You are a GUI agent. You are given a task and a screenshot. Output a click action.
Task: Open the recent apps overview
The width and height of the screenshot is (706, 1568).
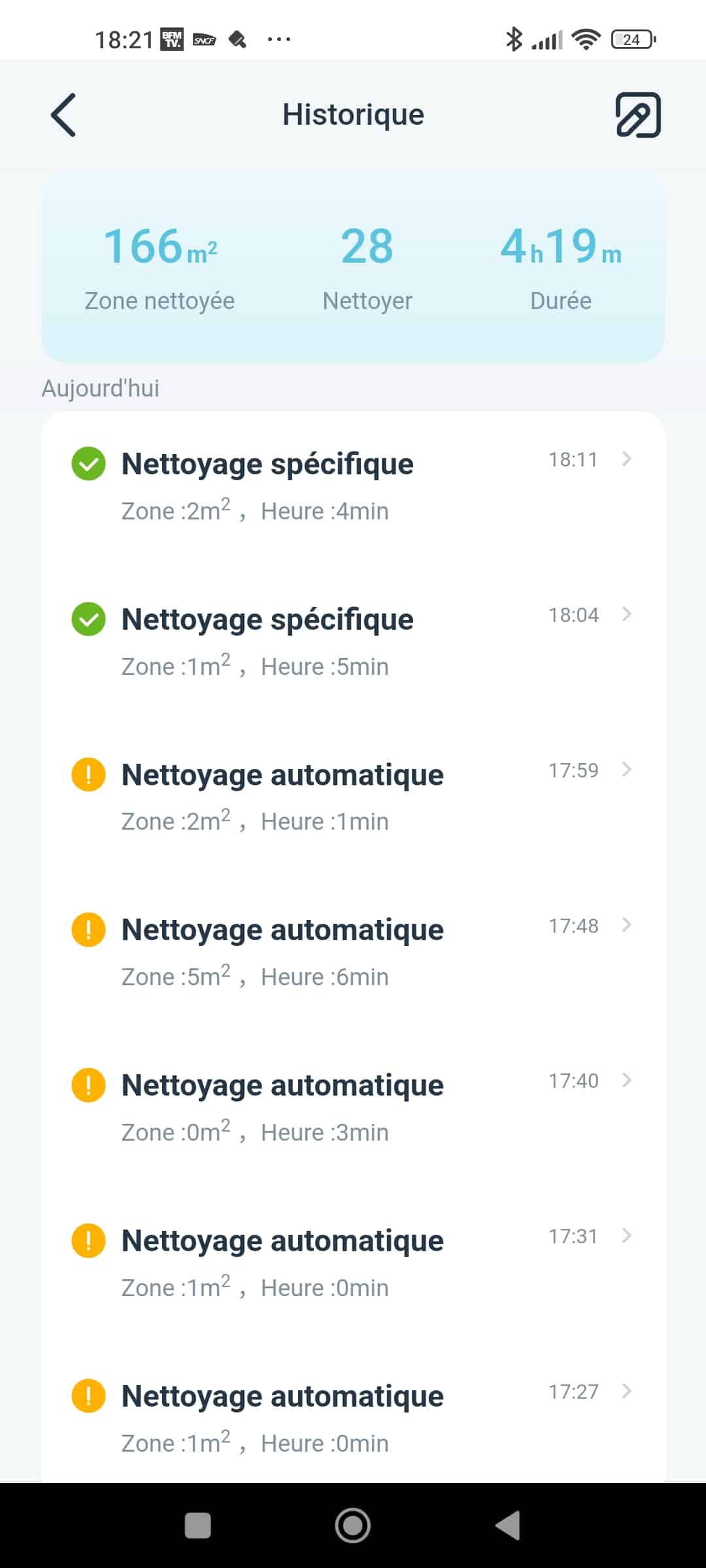198,1526
